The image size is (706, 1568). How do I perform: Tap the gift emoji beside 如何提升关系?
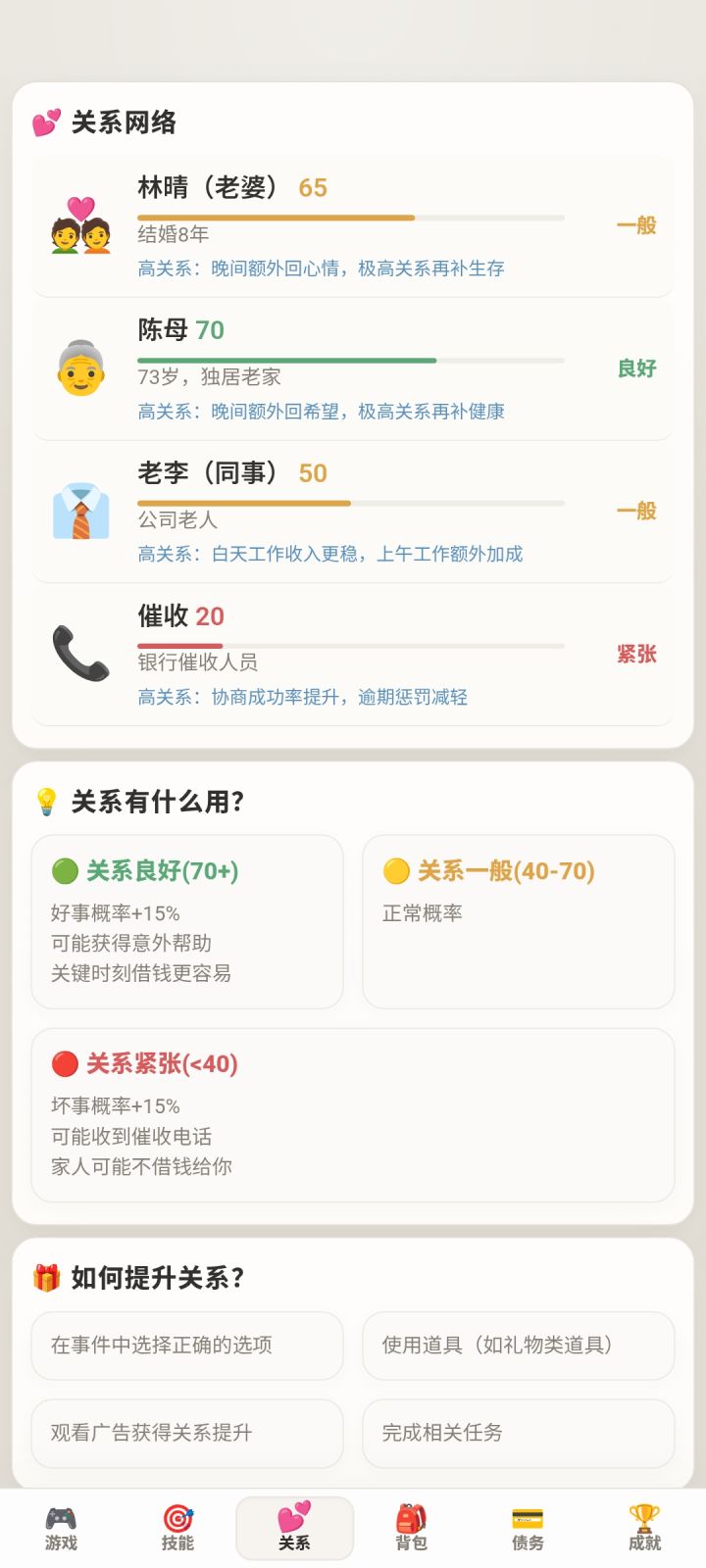pos(46,1277)
